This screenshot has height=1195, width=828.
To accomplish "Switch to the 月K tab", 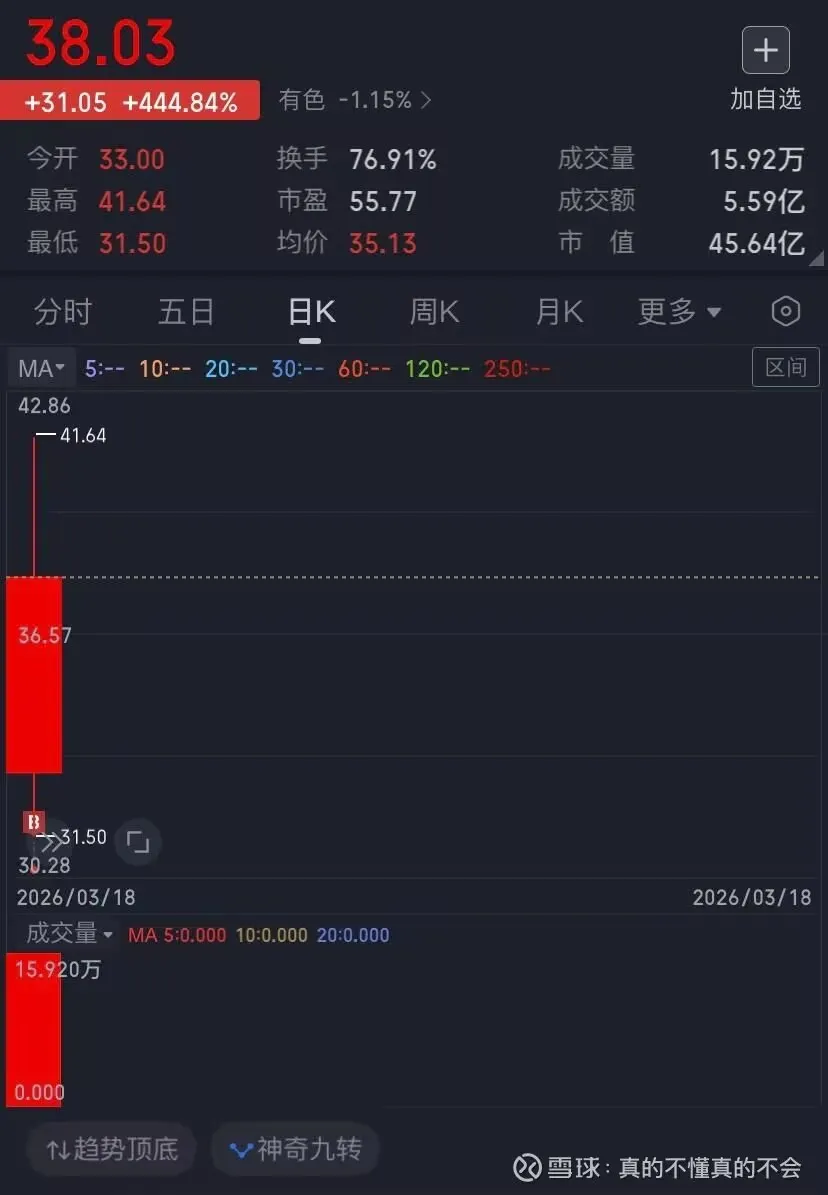I will tap(559, 312).
